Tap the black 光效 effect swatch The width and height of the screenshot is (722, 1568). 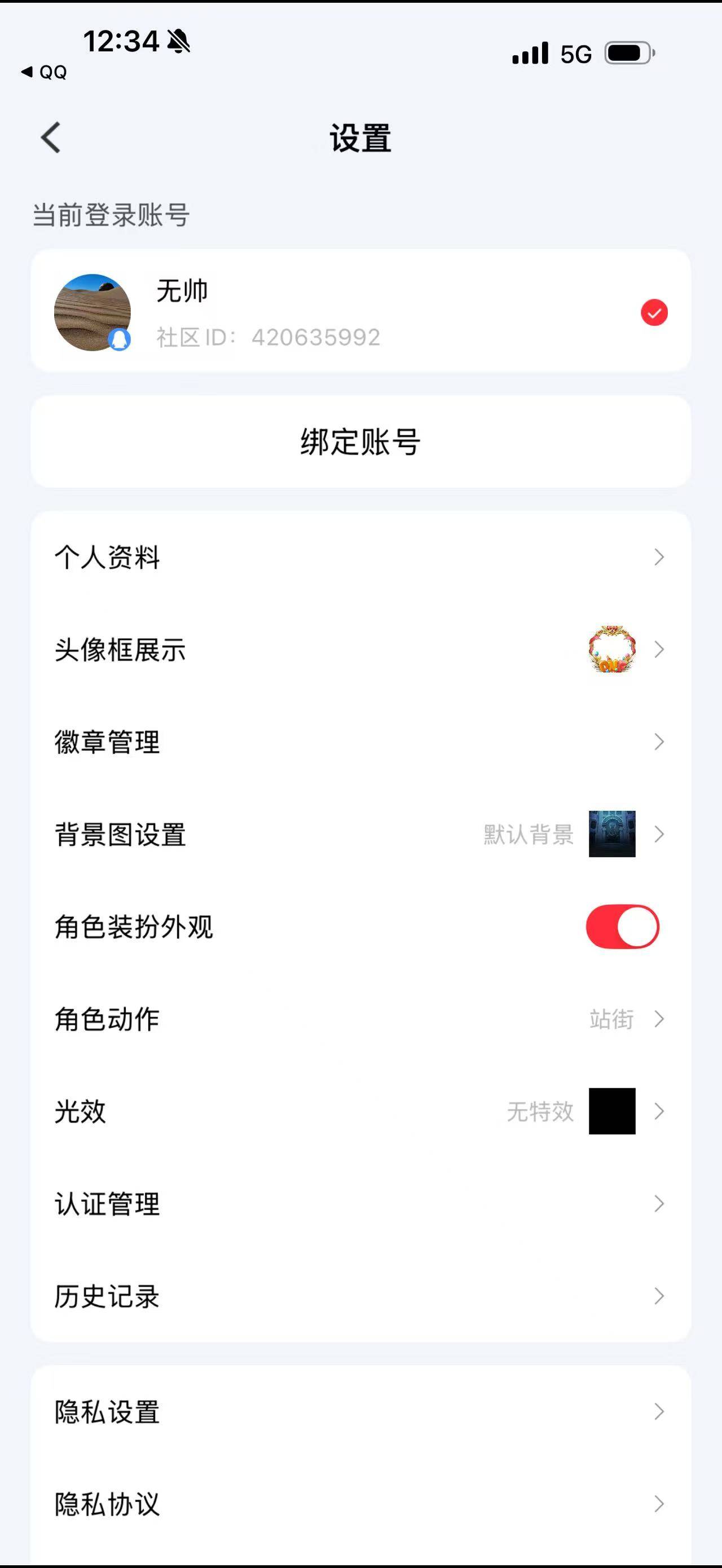(x=610, y=1112)
